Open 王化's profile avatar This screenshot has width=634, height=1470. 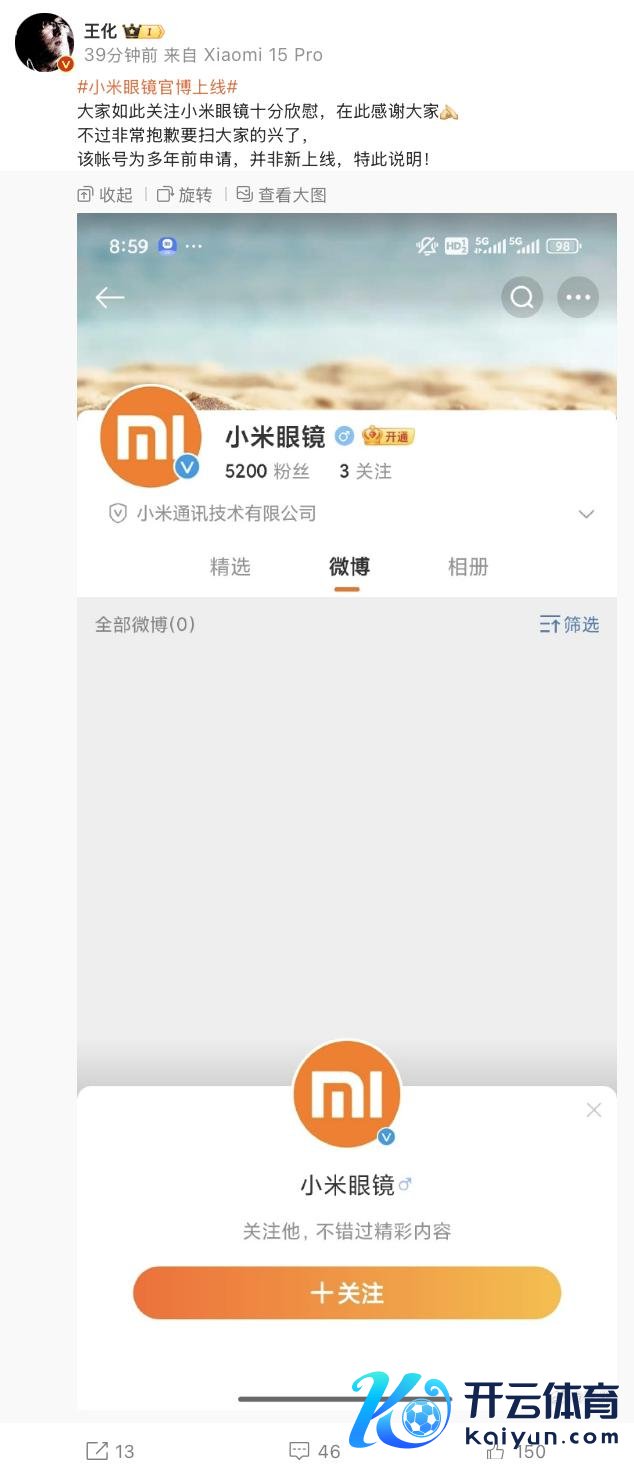coord(44,42)
